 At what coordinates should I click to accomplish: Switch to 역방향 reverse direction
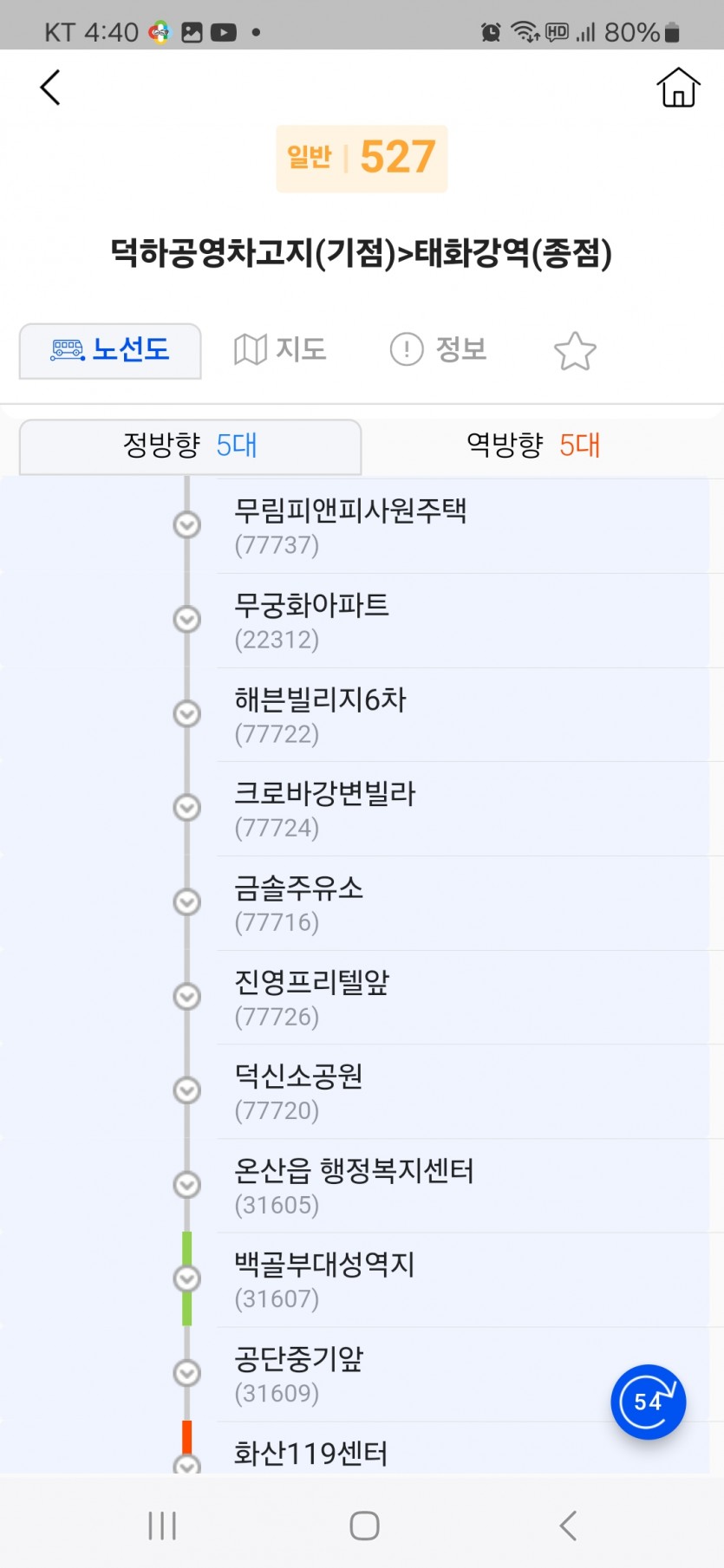pyautogui.click(x=532, y=446)
